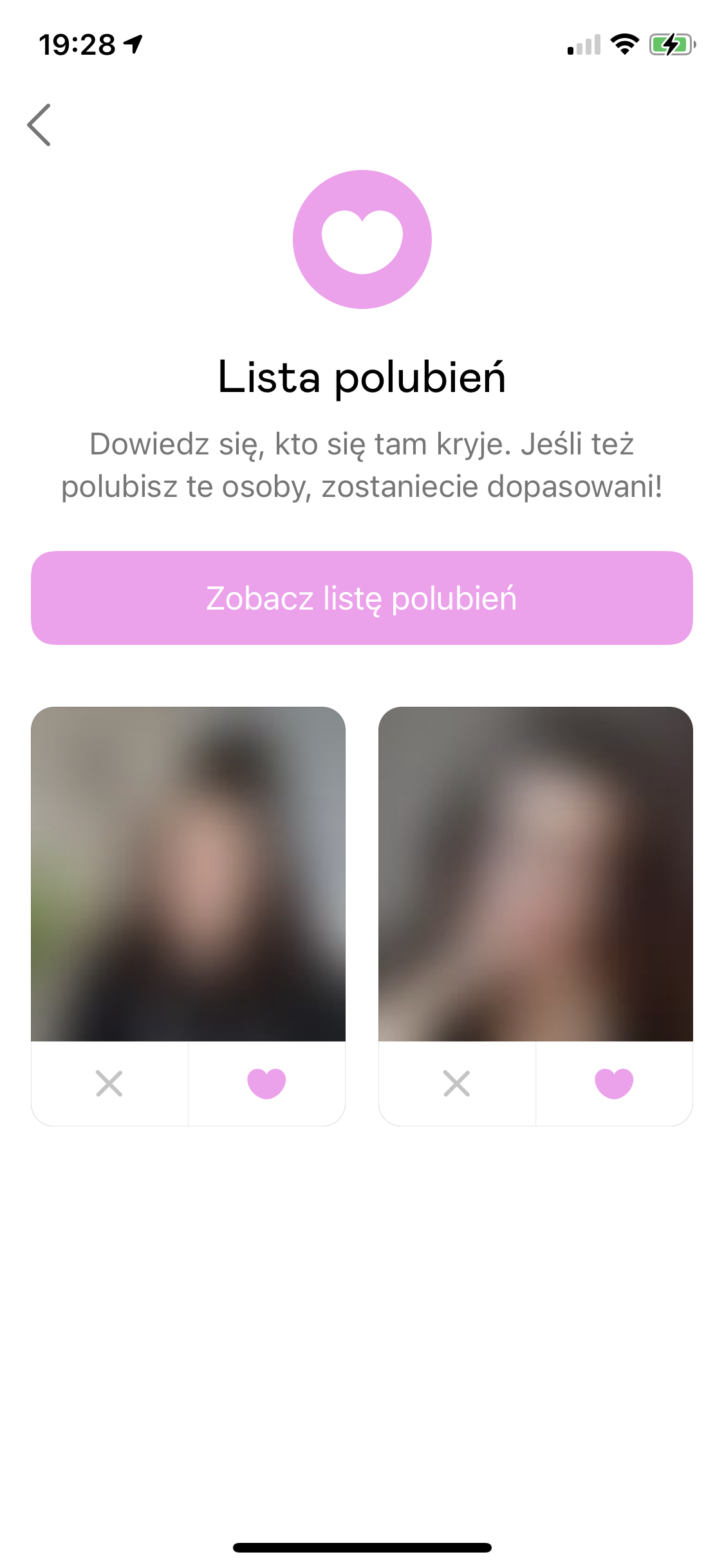The image size is (724, 1568).
Task: Tap Zobacz listę polubień button
Action: coord(362,598)
